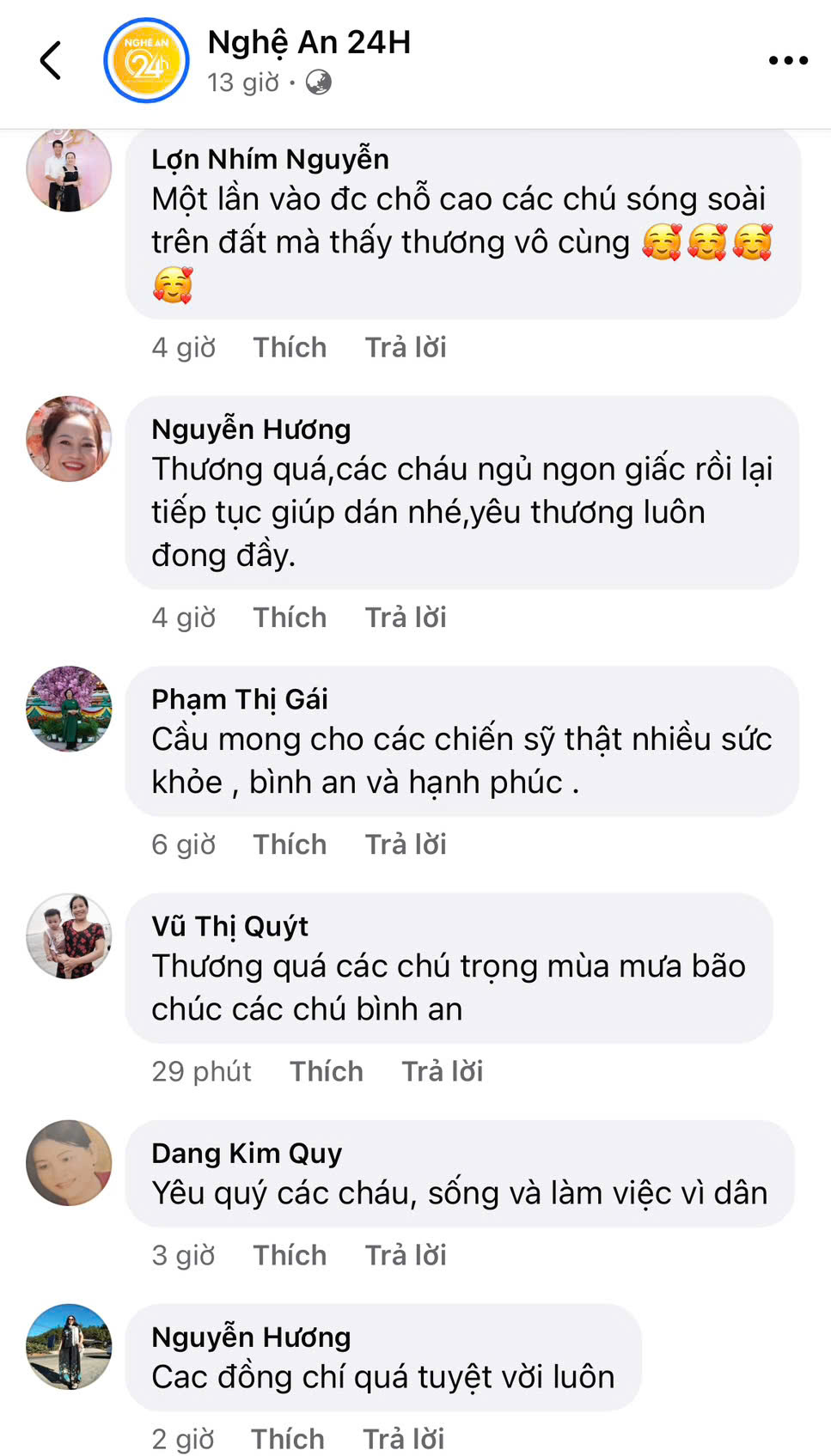Like Lợn Nhím Nguyễn's comment
The image size is (831, 1456).
pos(290,348)
